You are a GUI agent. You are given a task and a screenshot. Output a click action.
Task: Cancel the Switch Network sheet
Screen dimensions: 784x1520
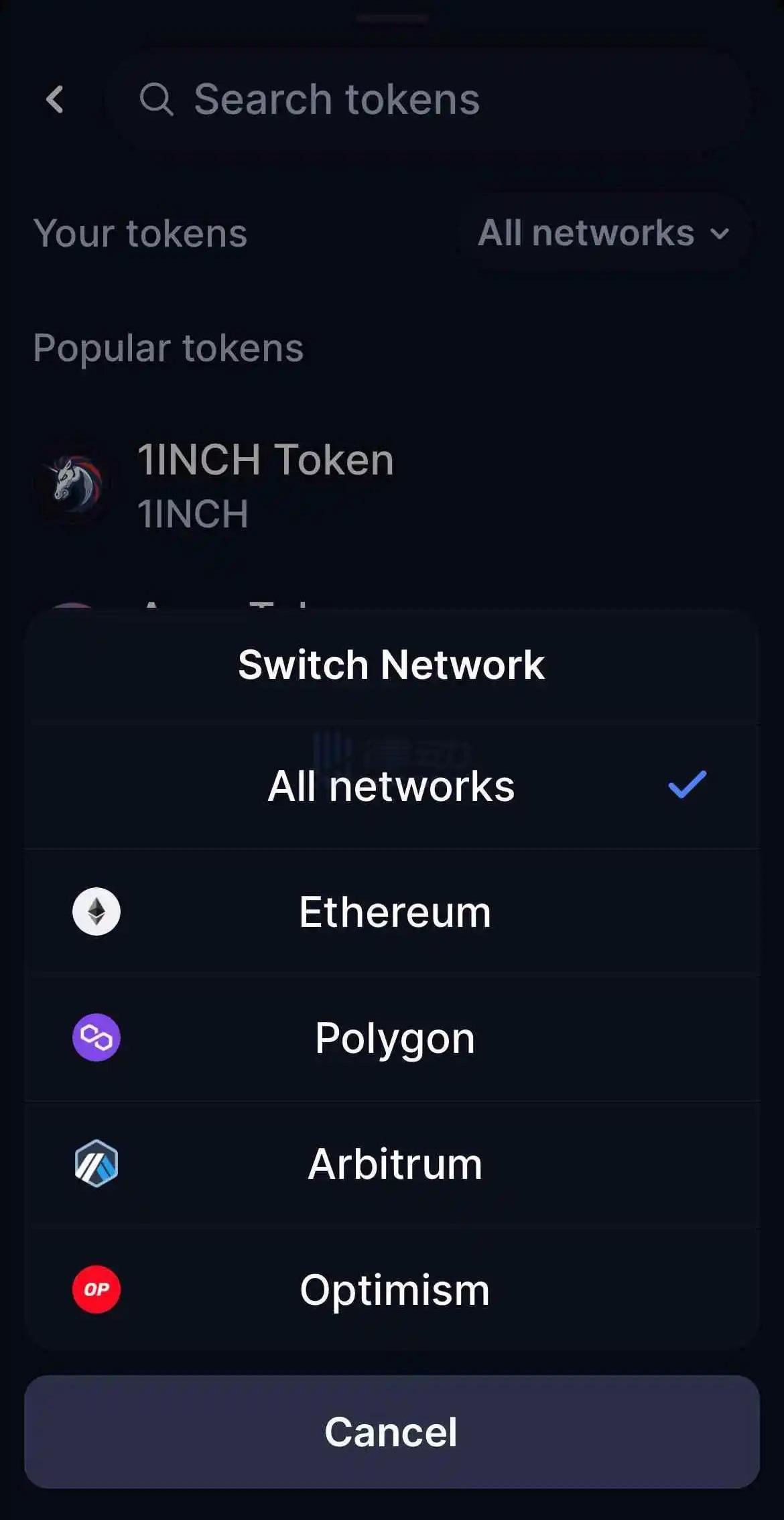tap(391, 1432)
